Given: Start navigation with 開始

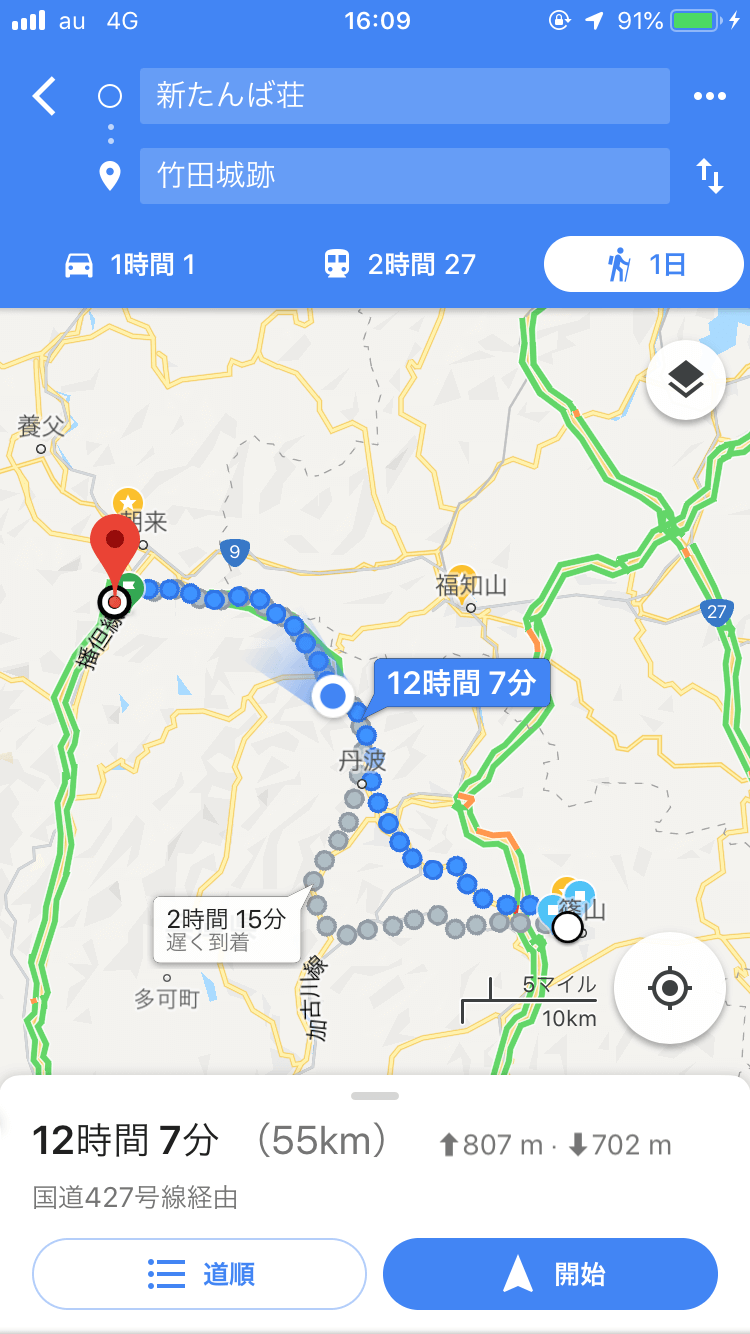Looking at the screenshot, I should coord(550,1274).
